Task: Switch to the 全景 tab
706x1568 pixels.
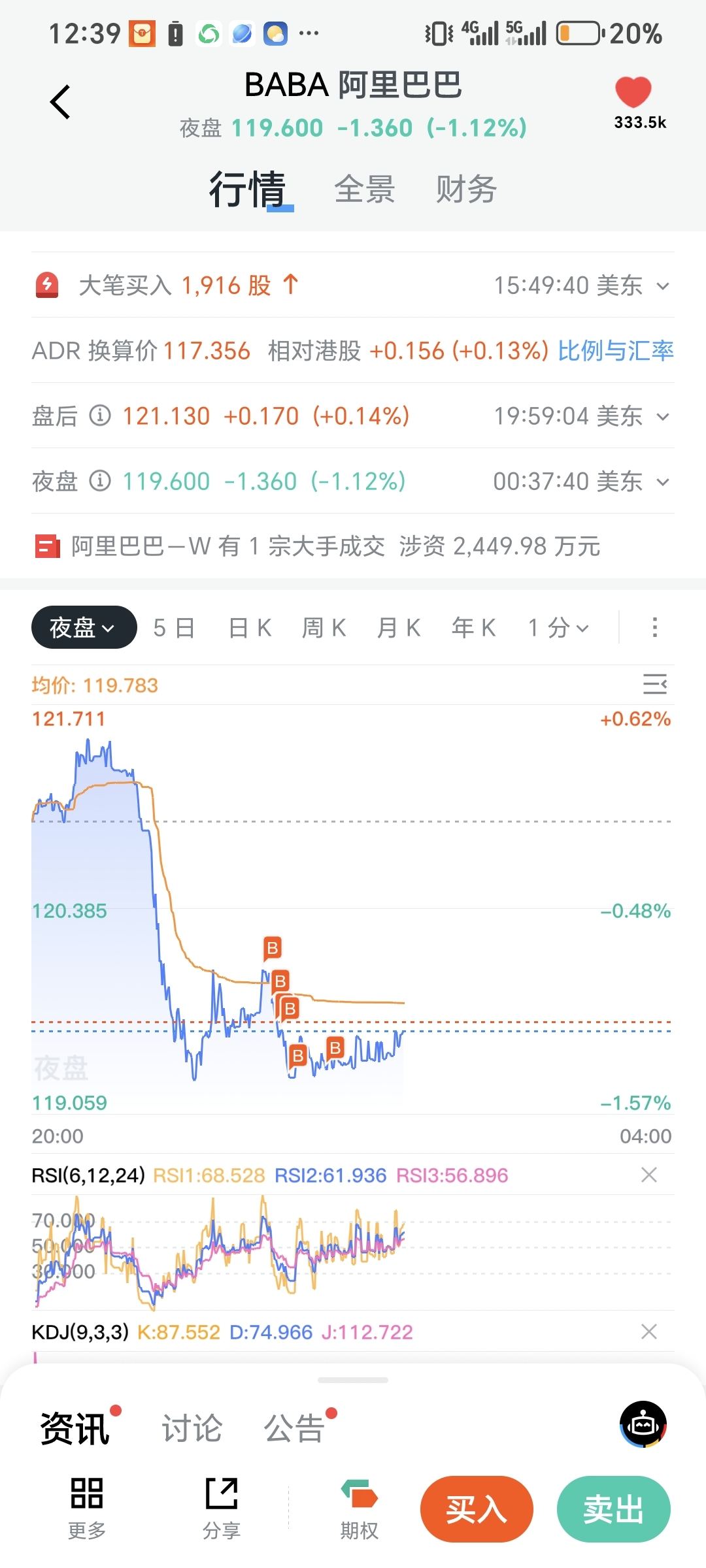Action: pyautogui.click(x=364, y=189)
